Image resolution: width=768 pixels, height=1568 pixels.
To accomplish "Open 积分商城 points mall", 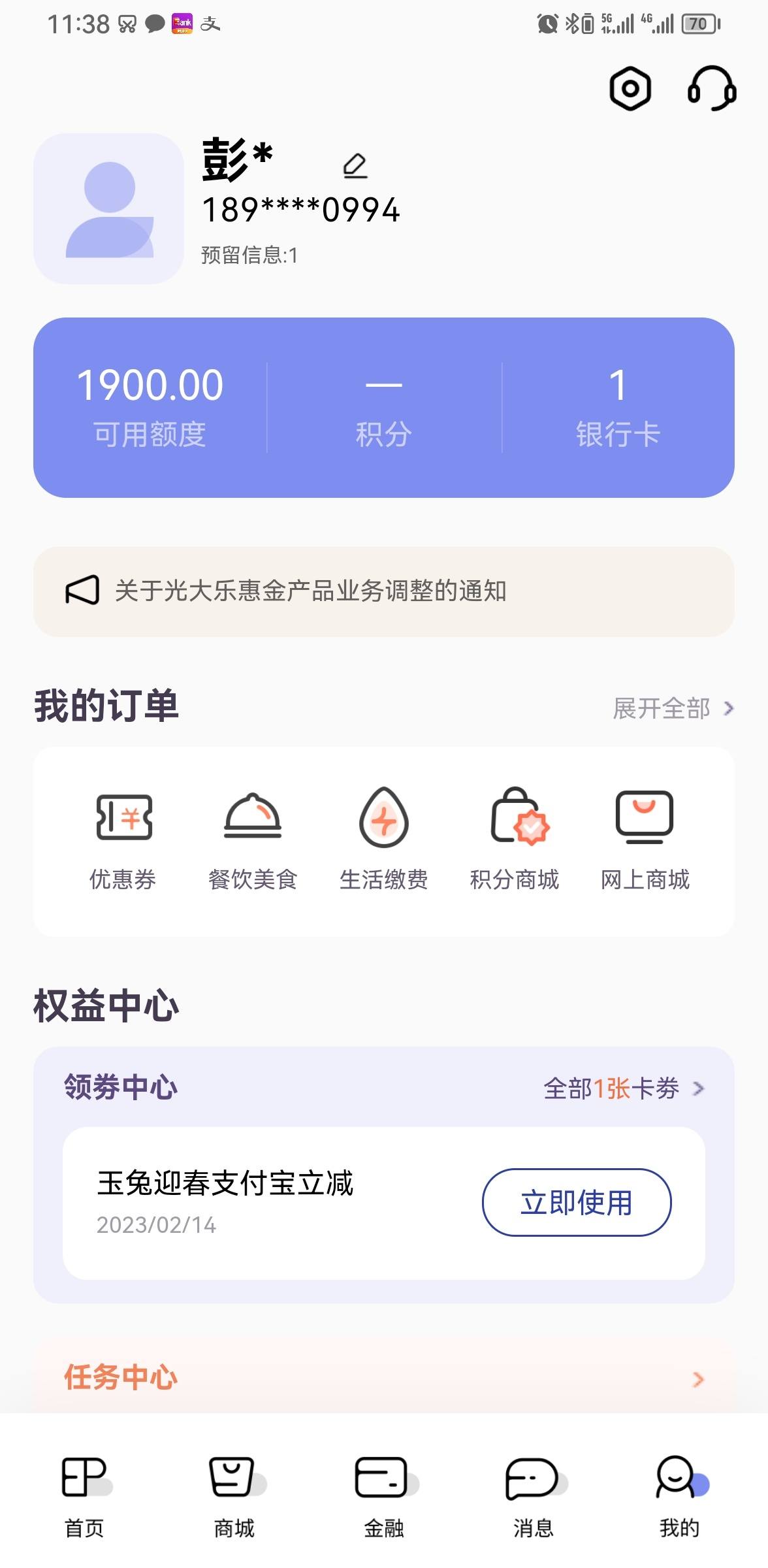I will (515, 840).
